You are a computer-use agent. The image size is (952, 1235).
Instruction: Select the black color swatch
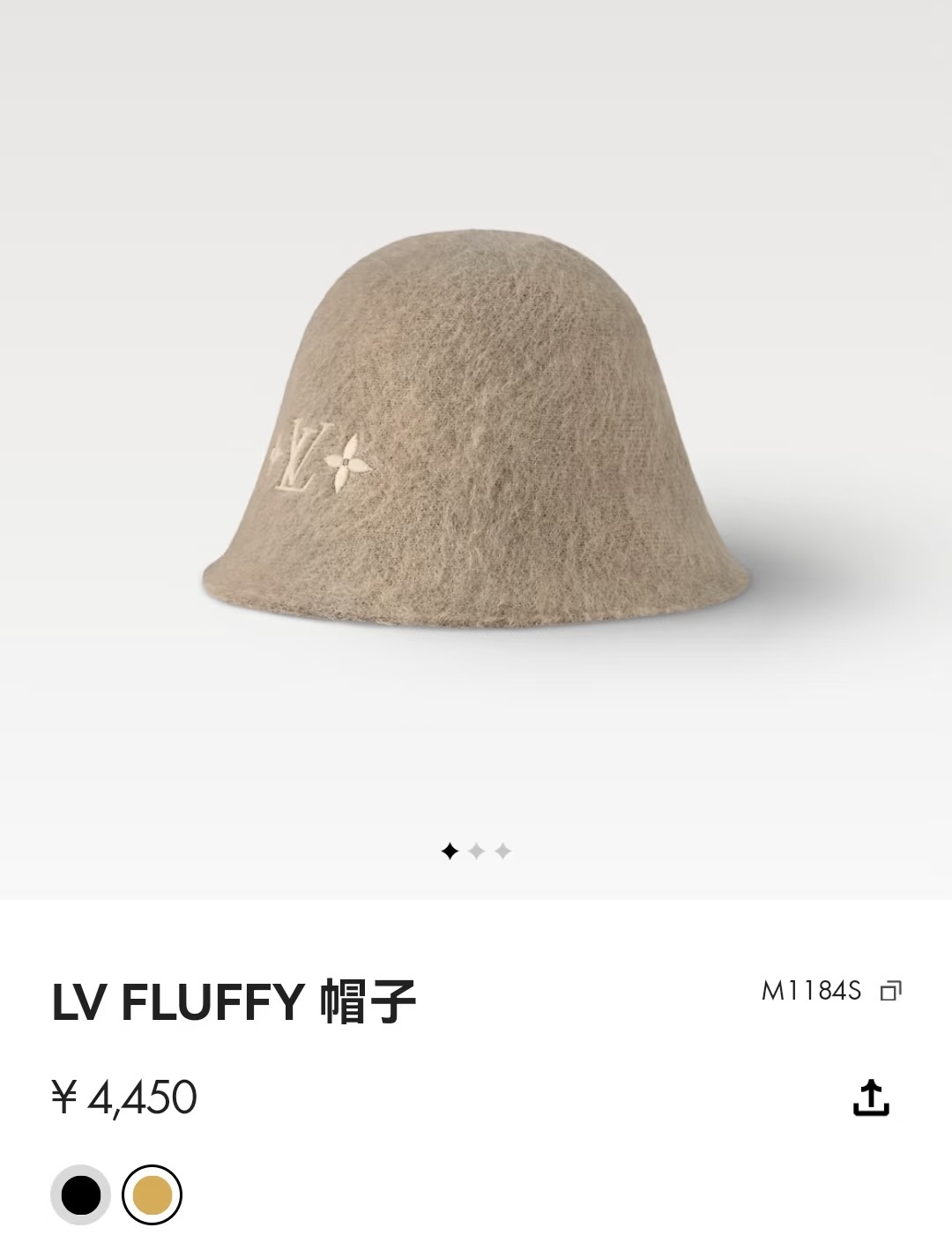click(x=81, y=1195)
